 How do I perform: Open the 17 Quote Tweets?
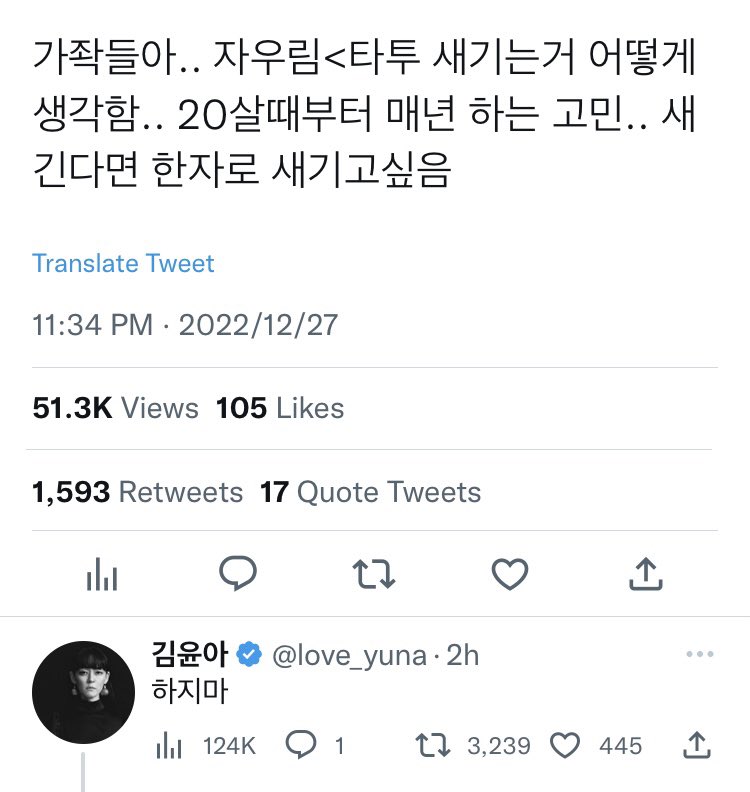click(x=370, y=492)
